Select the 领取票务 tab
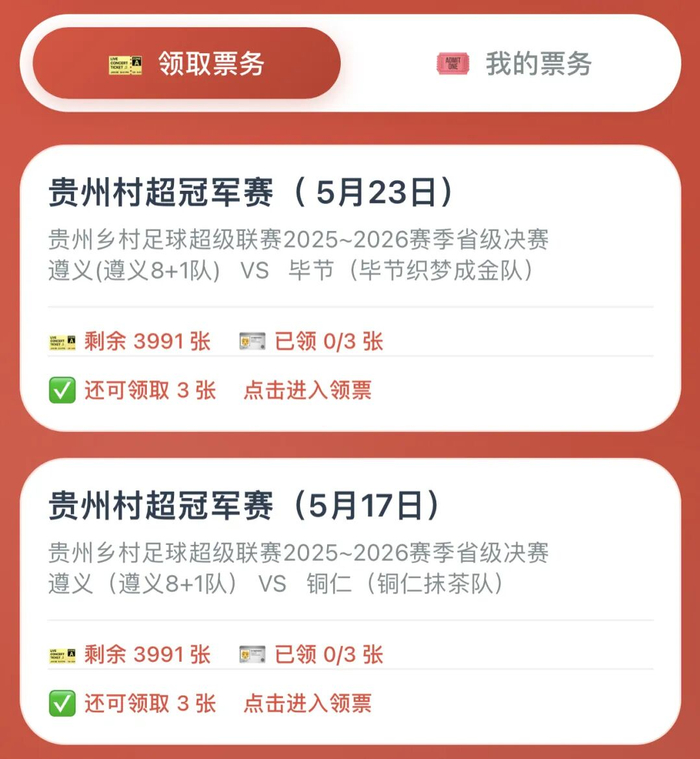 [x=187, y=63]
